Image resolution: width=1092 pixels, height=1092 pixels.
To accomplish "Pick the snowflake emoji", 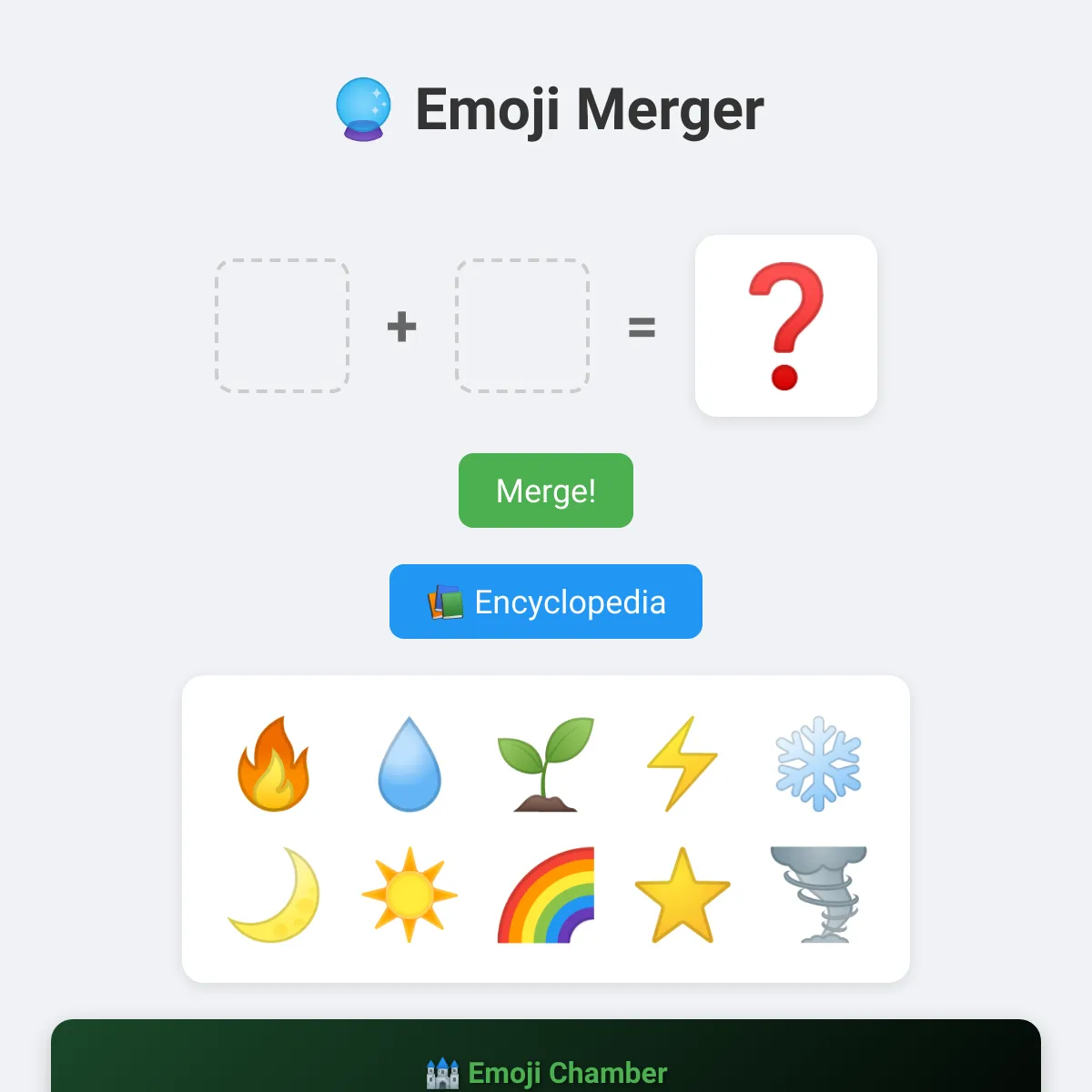I will (818, 763).
